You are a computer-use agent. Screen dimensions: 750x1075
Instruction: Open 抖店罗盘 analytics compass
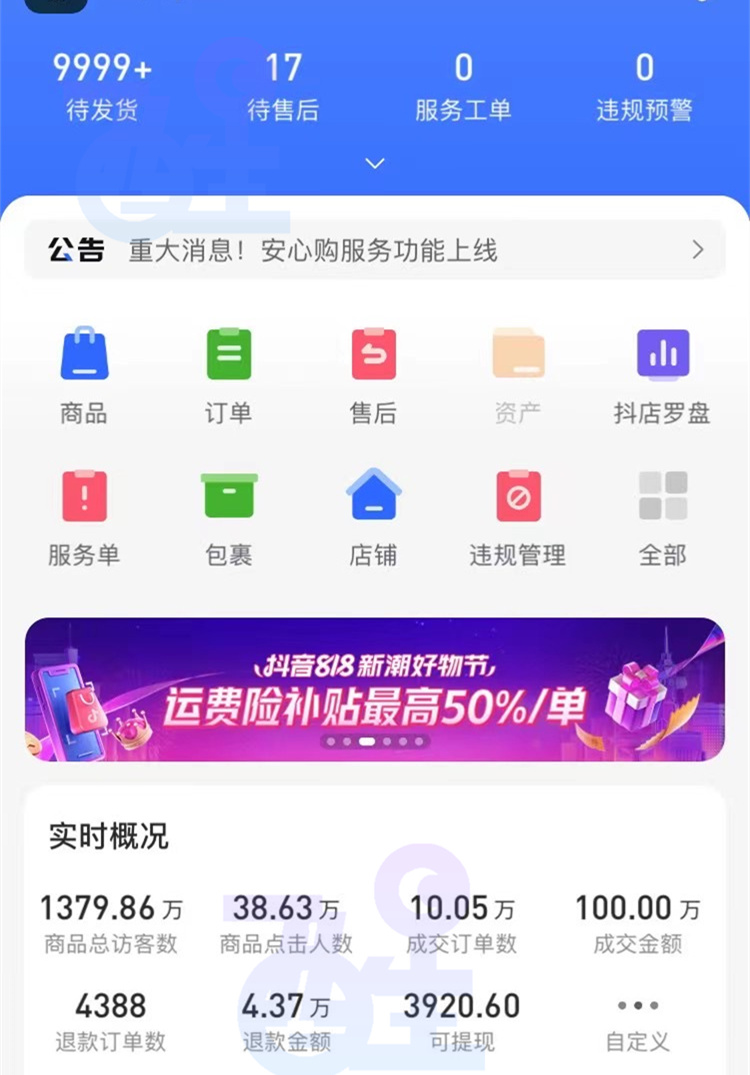point(662,375)
